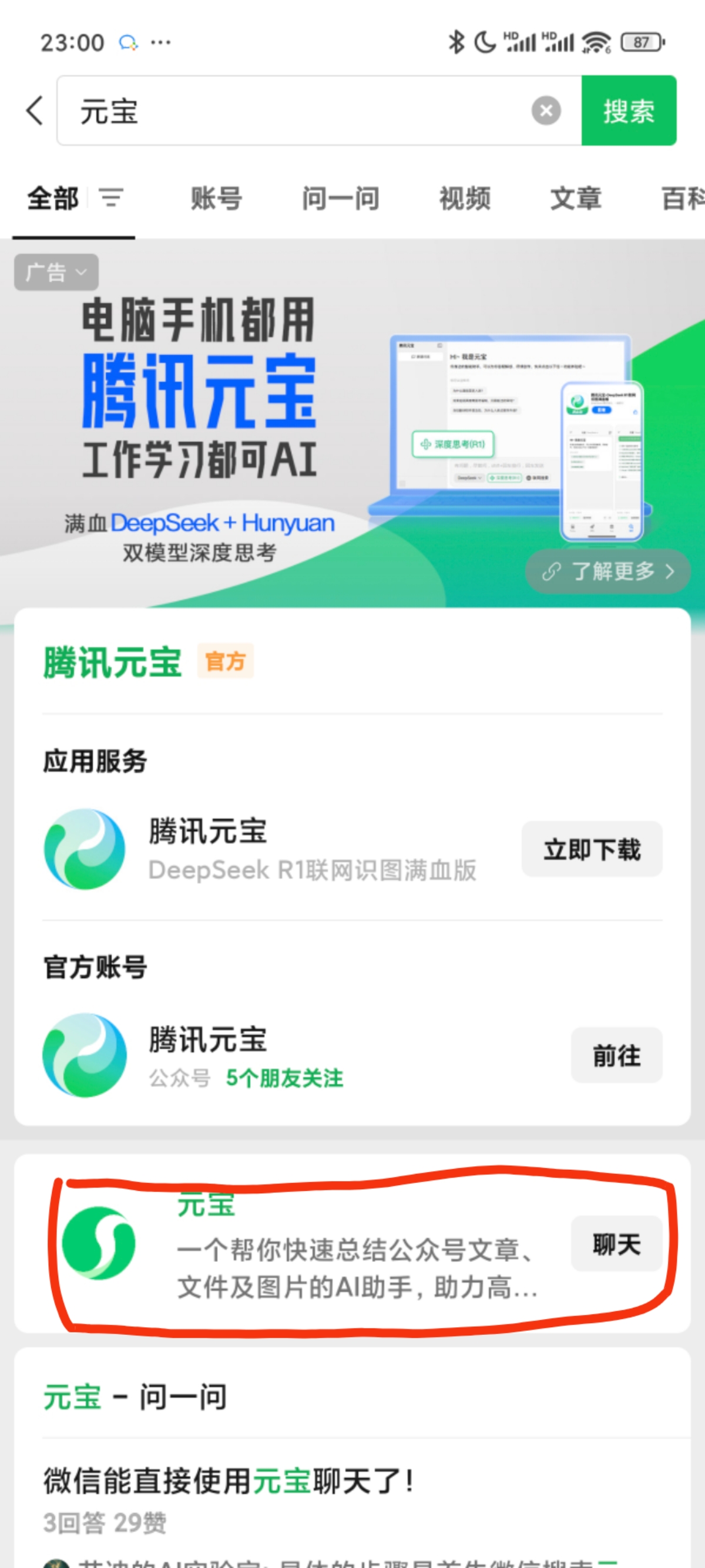Screen dimensions: 705x1568
Task: Switch to the 账号 tab
Action: pos(216,198)
